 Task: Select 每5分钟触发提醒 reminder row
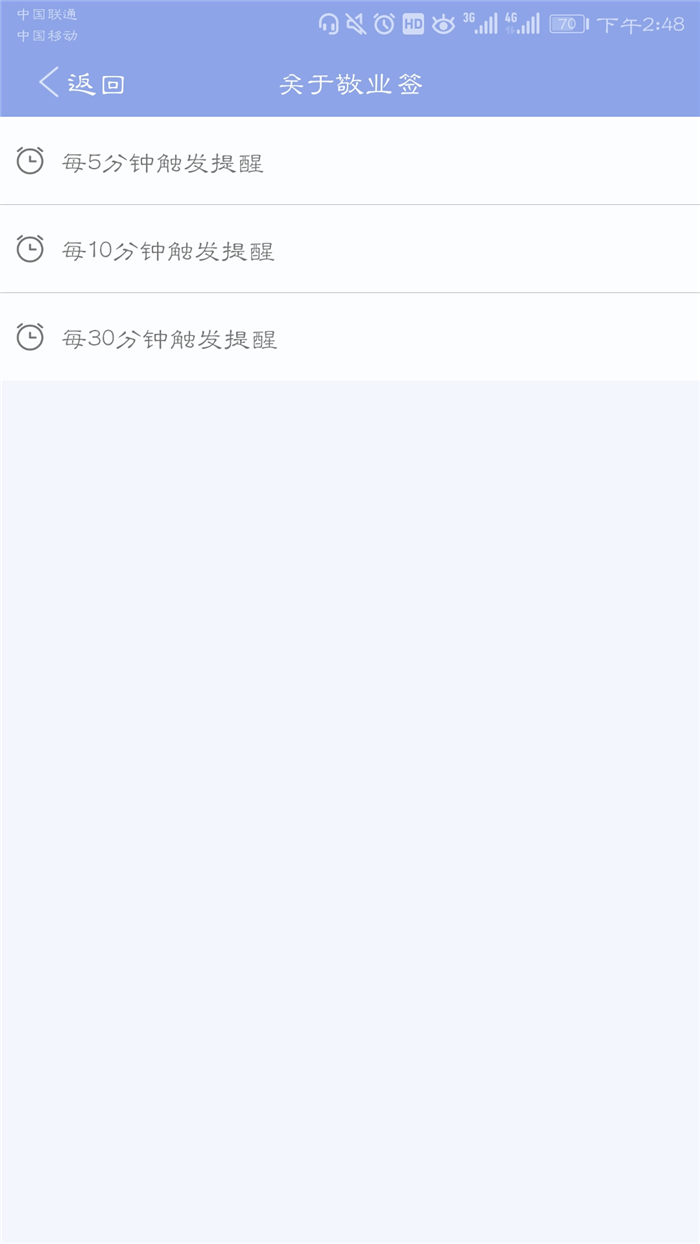[x=350, y=161]
